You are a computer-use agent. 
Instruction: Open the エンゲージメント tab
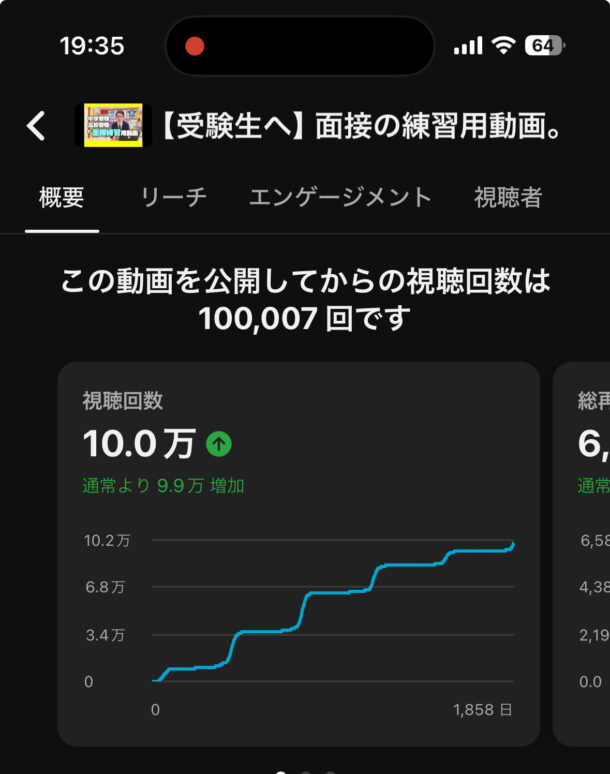pyautogui.click(x=340, y=197)
